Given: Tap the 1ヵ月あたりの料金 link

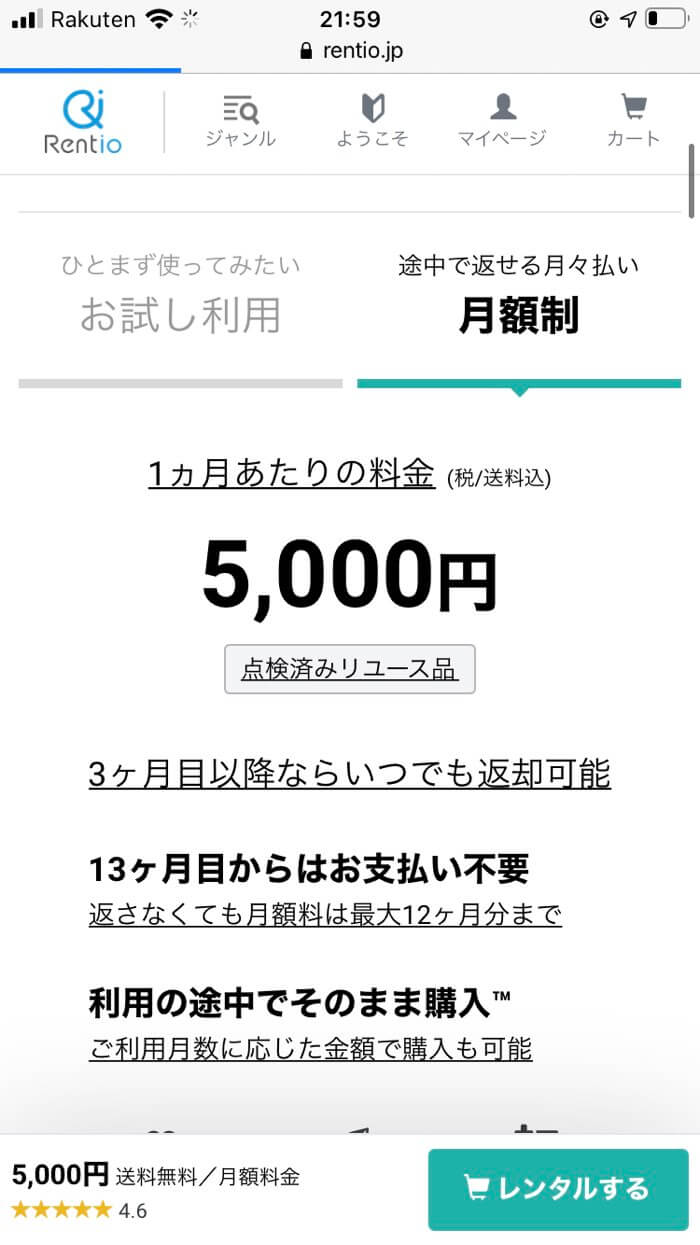Looking at the screenshot, I should coord(291,473).
